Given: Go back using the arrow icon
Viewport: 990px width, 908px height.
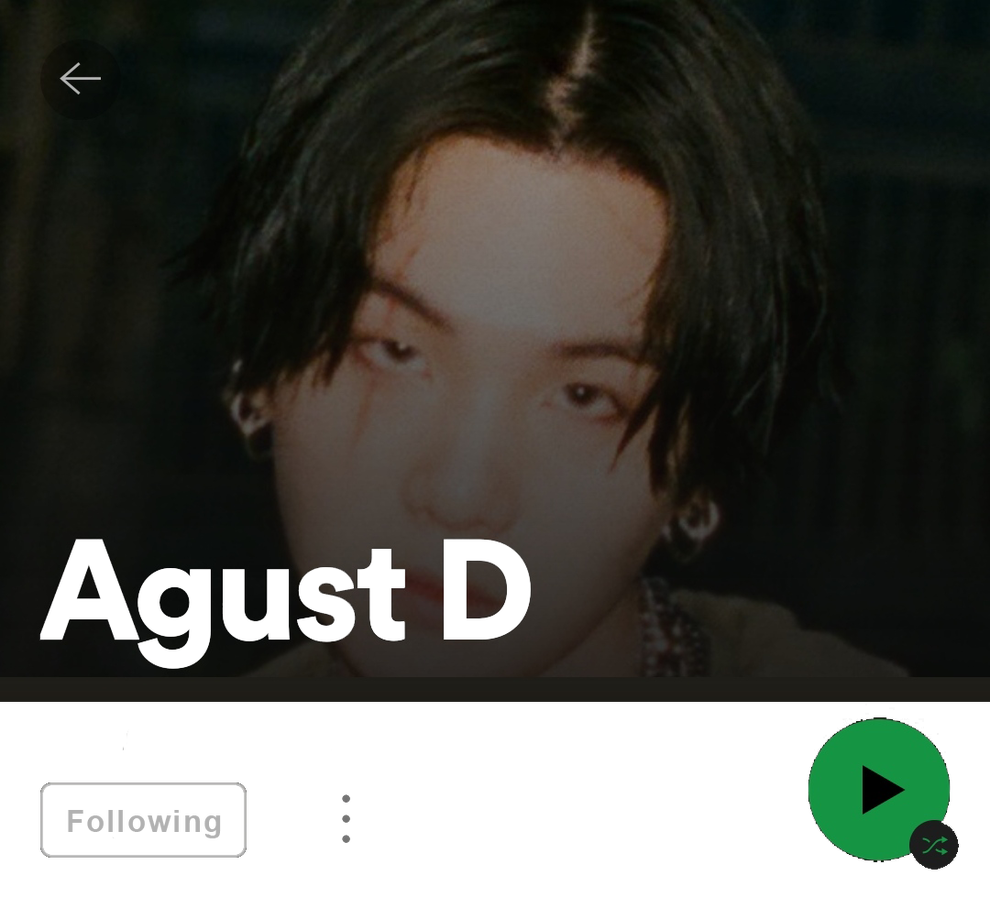Looking at the screenshot, I should pos(80,78).
